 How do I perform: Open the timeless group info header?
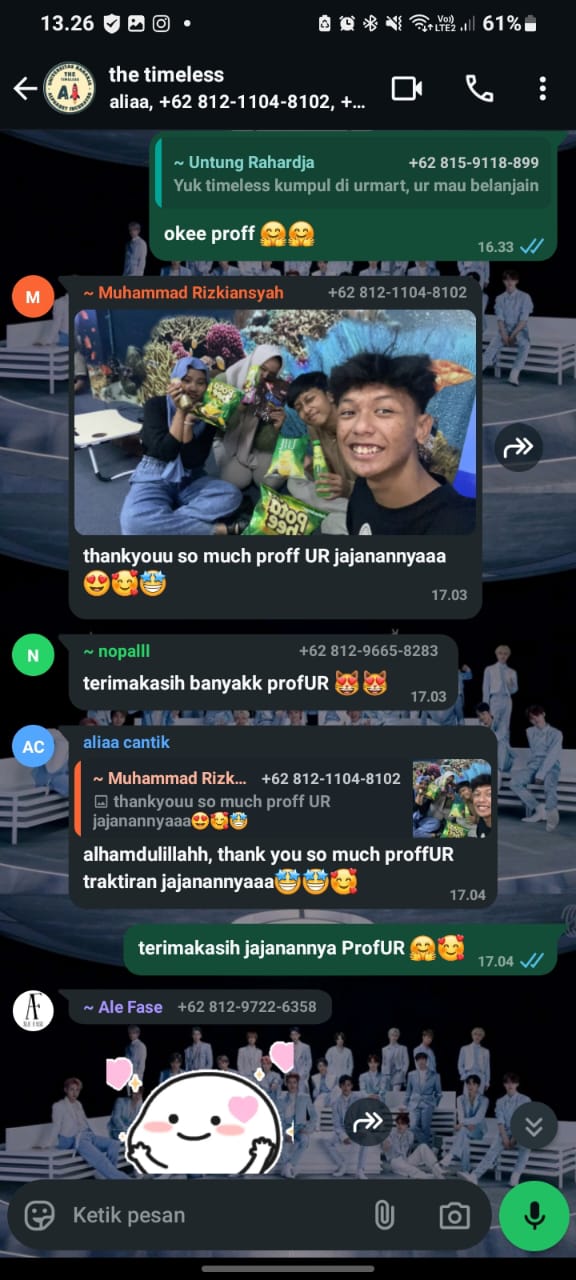coord(235,88)
